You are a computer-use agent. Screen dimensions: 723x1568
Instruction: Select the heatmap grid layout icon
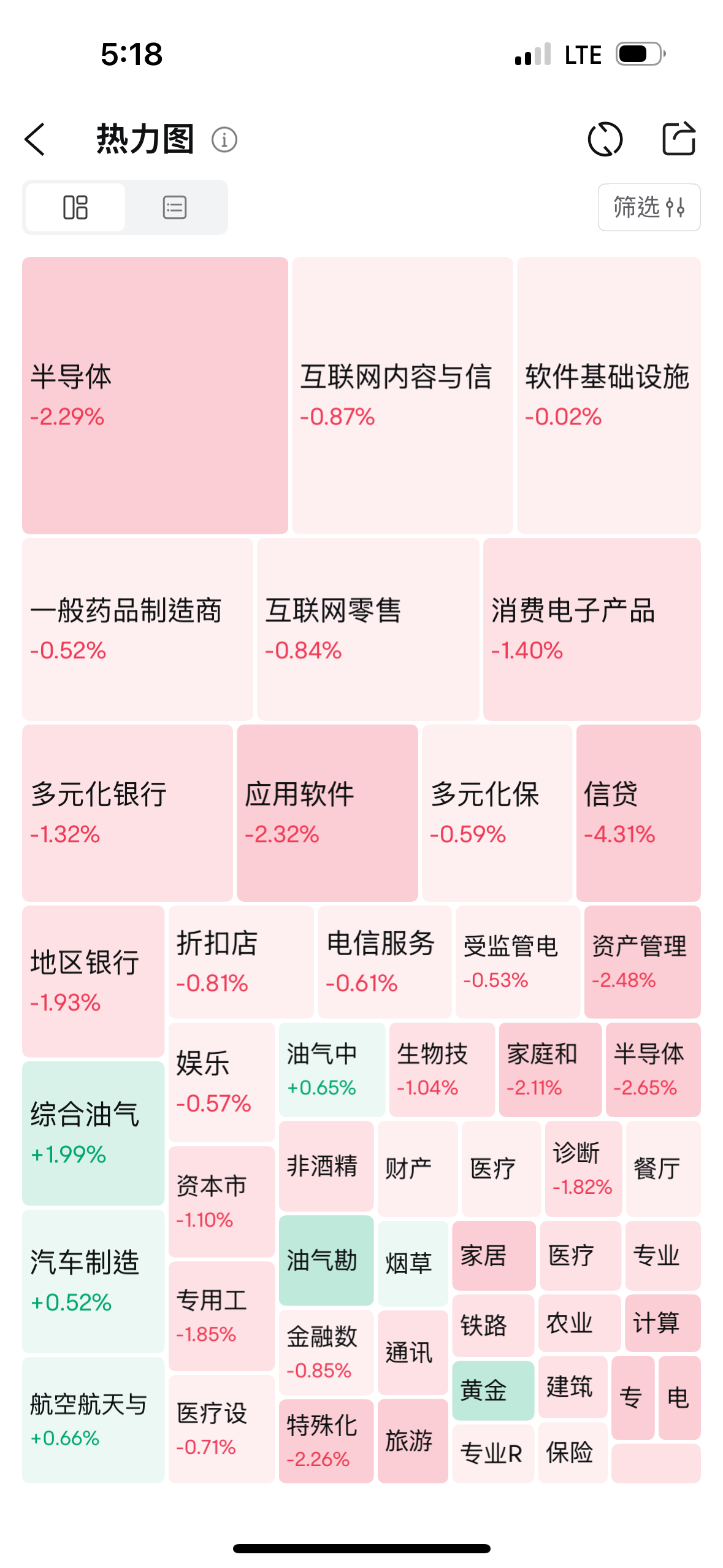click(75, 207)
